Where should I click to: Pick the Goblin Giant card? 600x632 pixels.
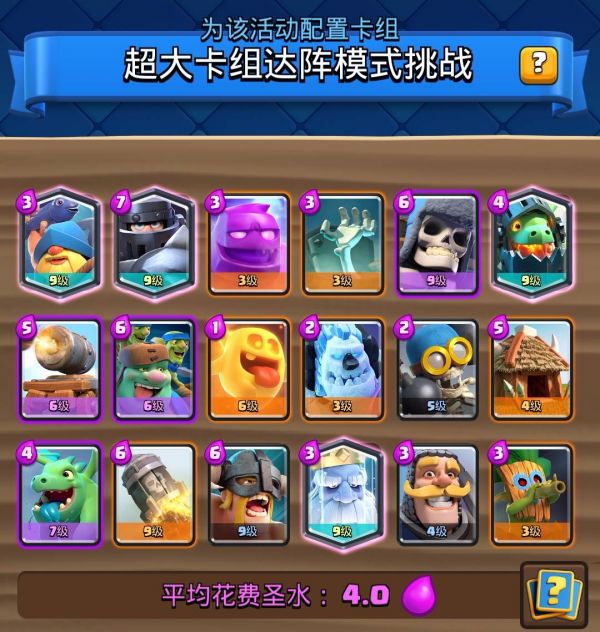click(154, 368)
